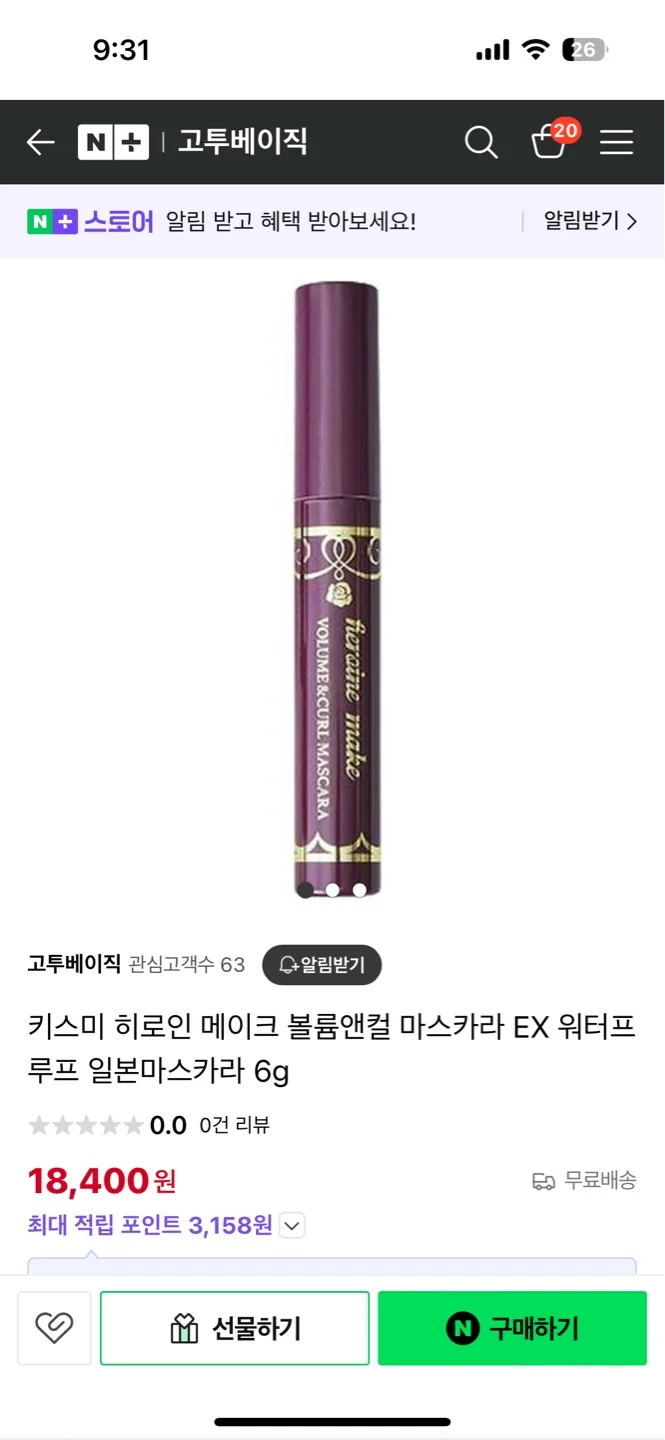This screenshot has height=1440, width=665.
Task: Tap the dark 알림받기 bell button
Action: pos(321,965)
